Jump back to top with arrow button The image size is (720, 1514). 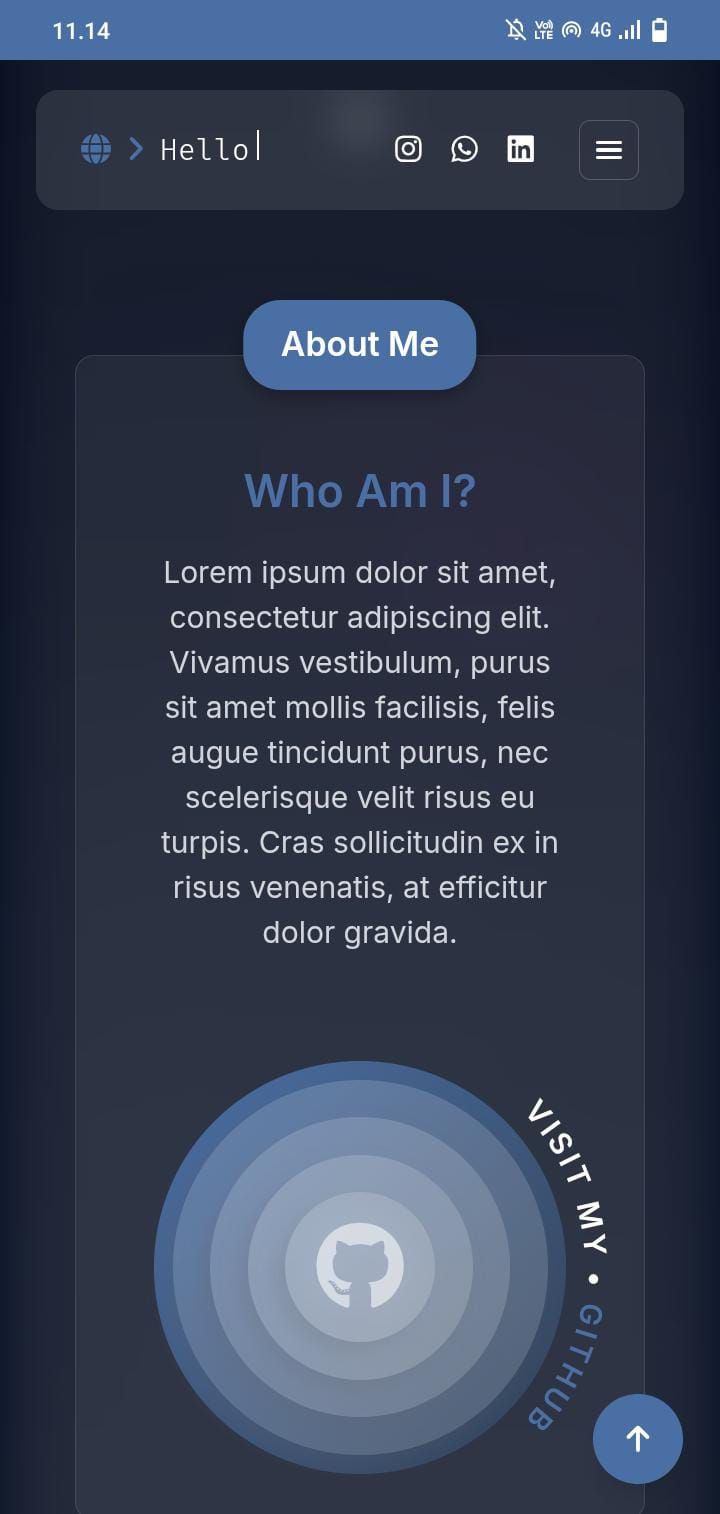click(x=637, y=1439)
